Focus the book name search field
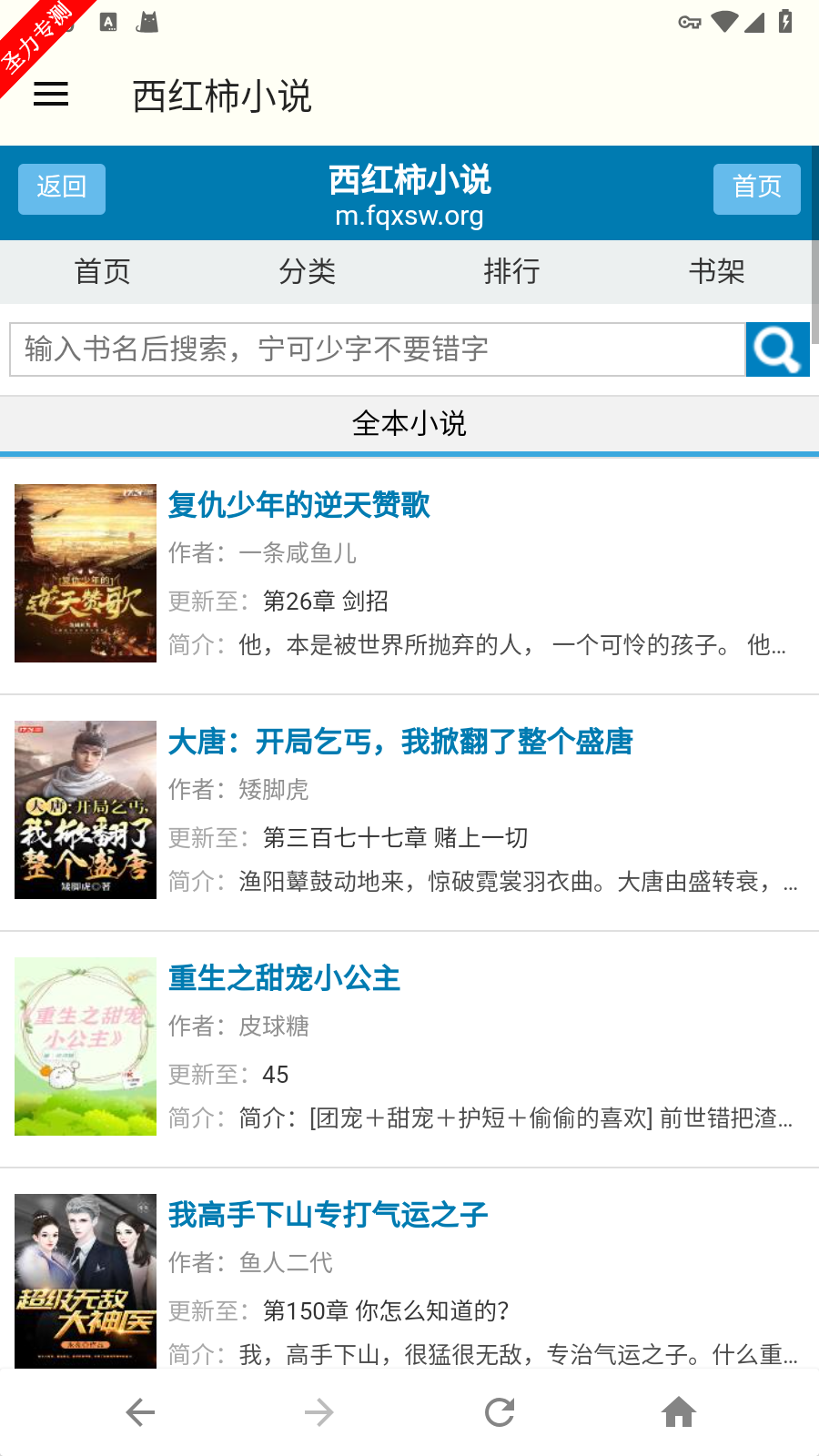The height and width of the screenshot is (1456, 819). click(x=377, y=349)
